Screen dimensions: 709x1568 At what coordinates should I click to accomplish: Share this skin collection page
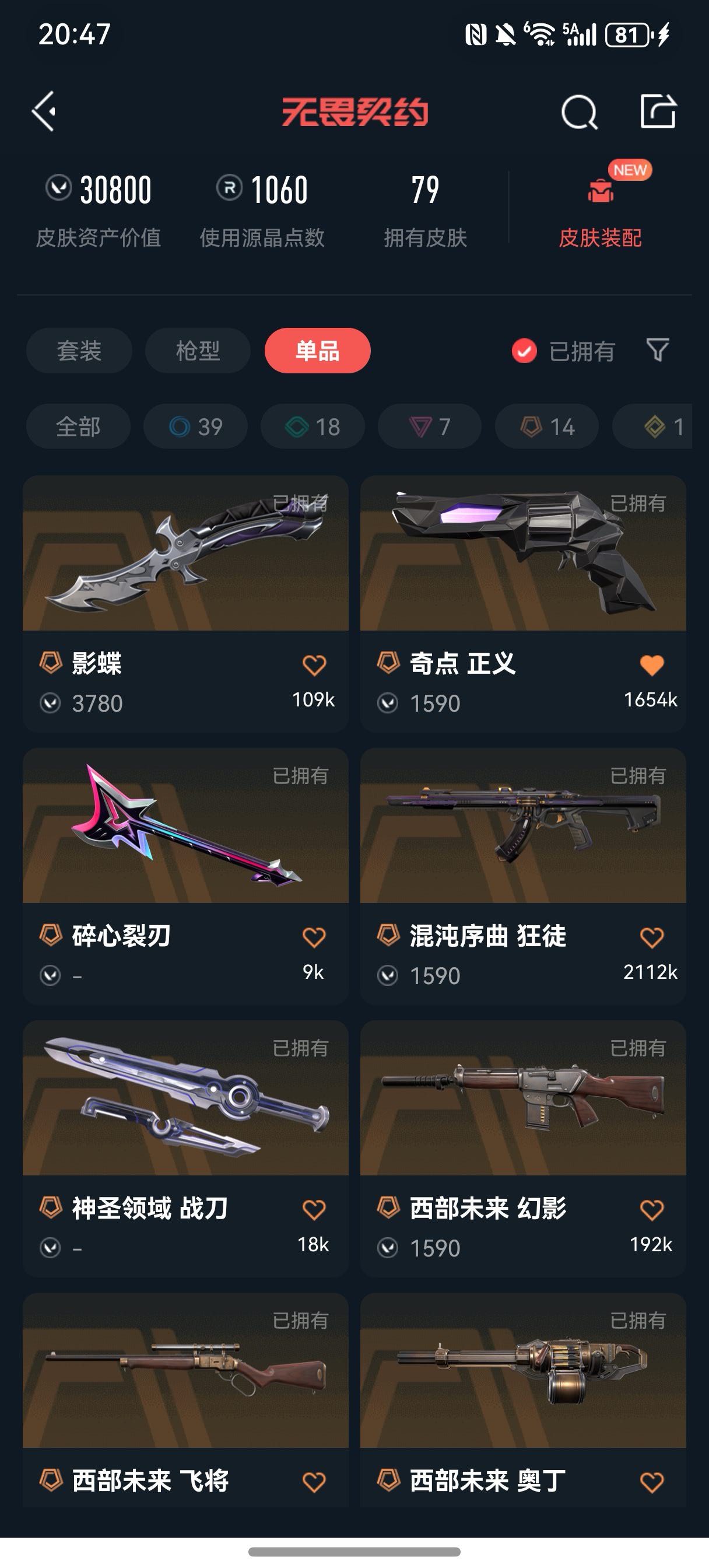coord(658,111)
